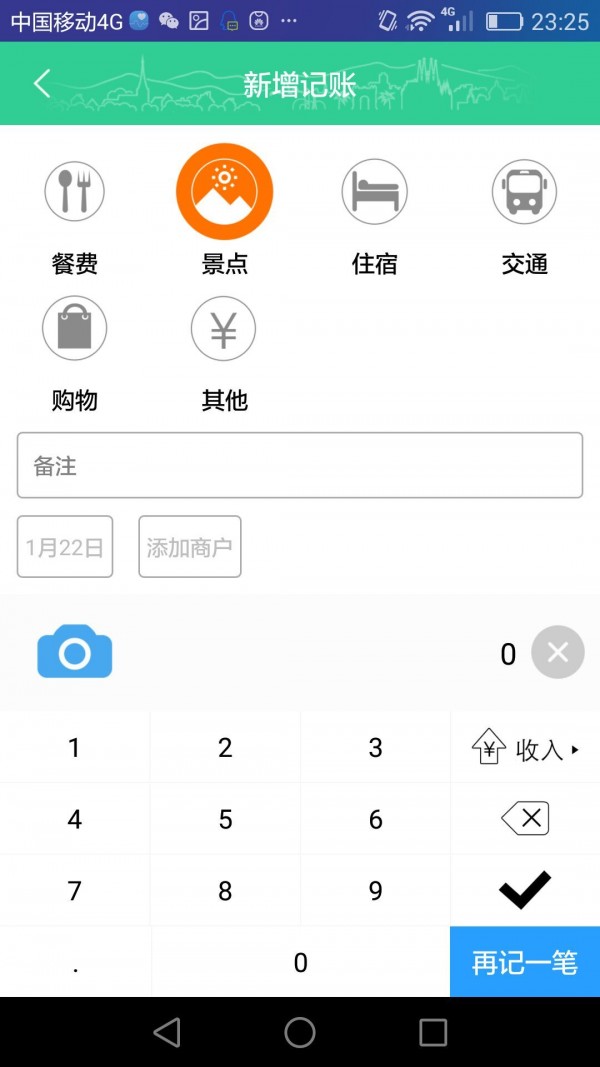Image resolution: width=600 pixels, height=1067 pixels.
Task: Choose the 住宿 category
Action: pos(375,192)
